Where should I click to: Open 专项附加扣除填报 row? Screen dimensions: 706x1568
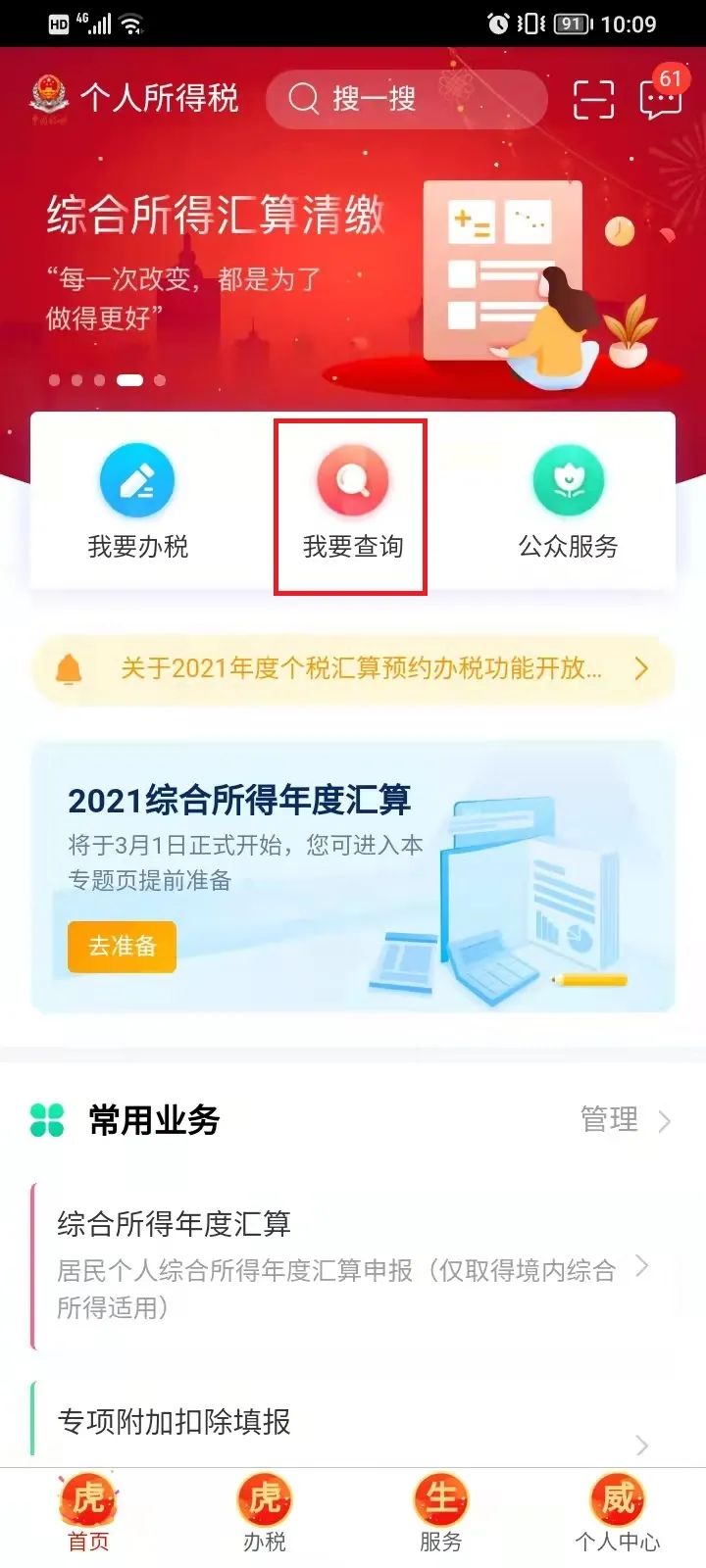[x=353, y=1423]
